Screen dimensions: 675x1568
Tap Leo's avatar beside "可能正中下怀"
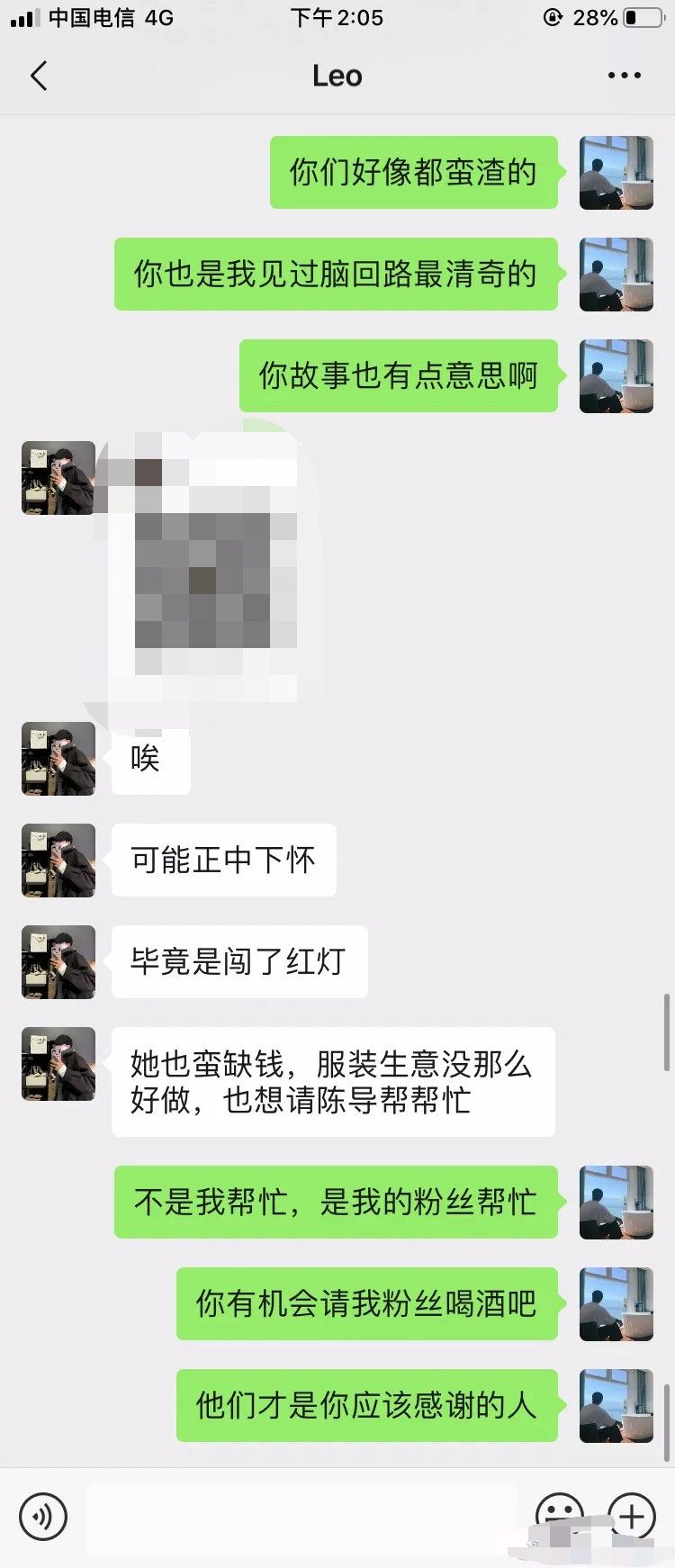click(58, 861)
